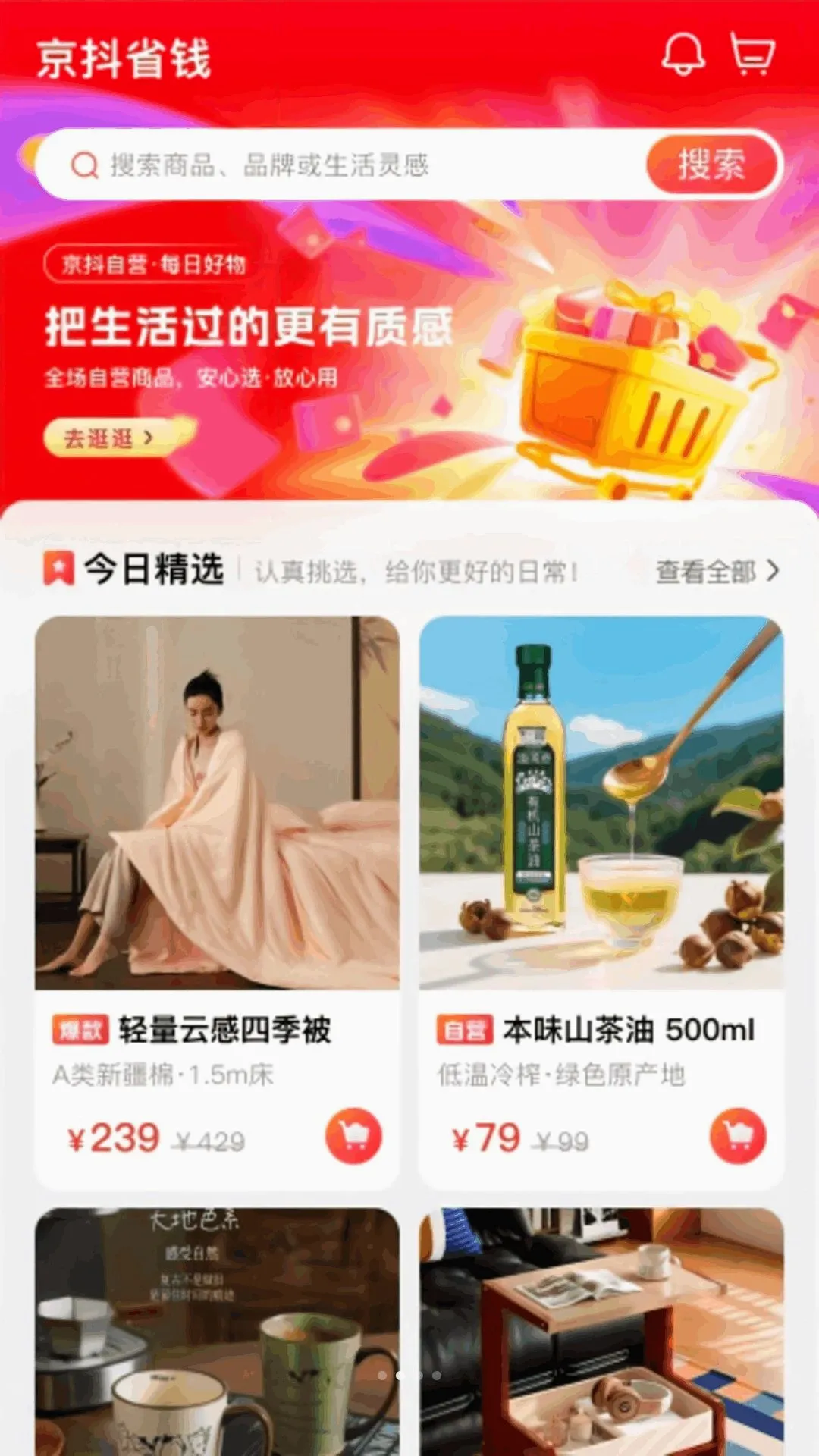Open the 本味山茶油 500ml product card
This screenshot has height=1456, width=819.
click(x=601, y=902)
